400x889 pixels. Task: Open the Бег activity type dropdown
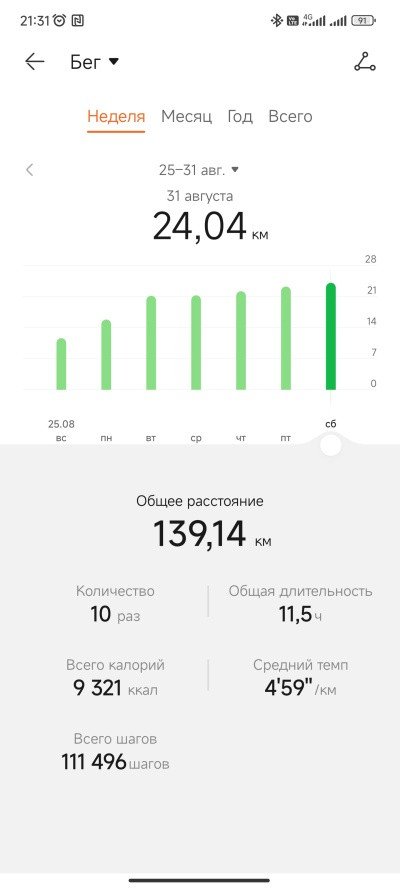(95, 62)
